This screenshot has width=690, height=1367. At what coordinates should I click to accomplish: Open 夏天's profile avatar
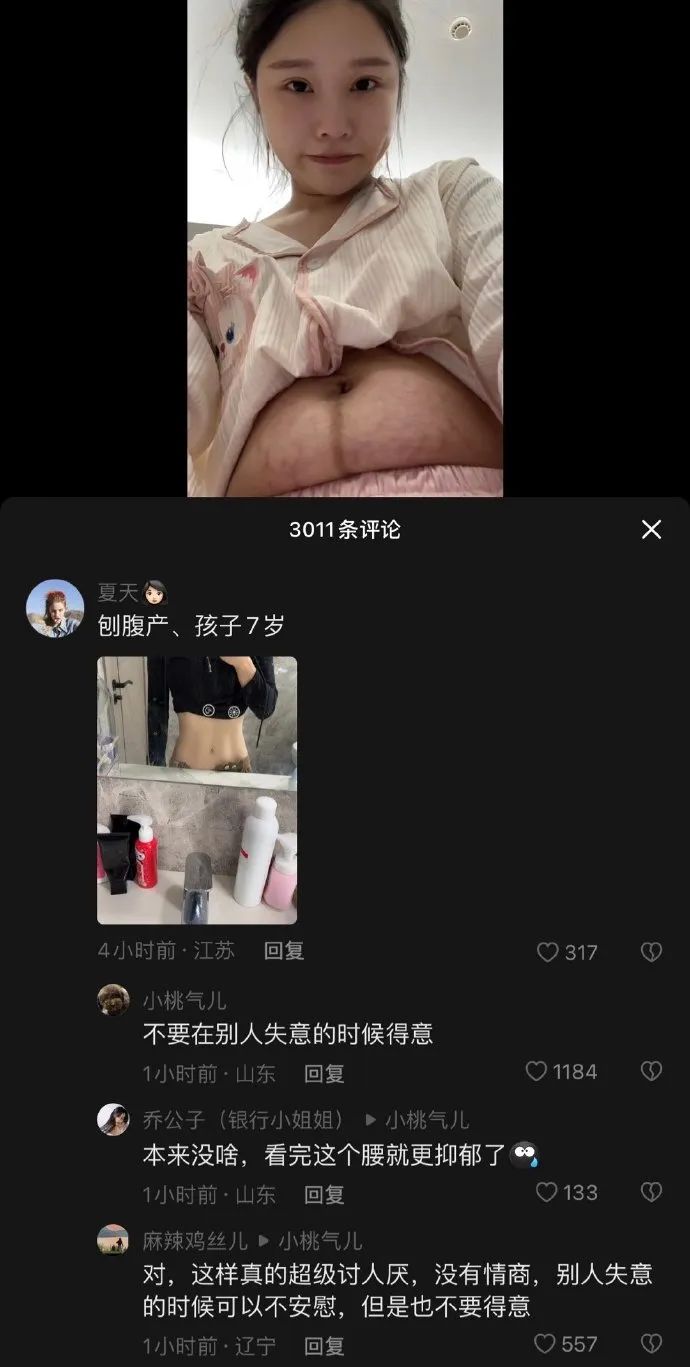tap(55, 608)
